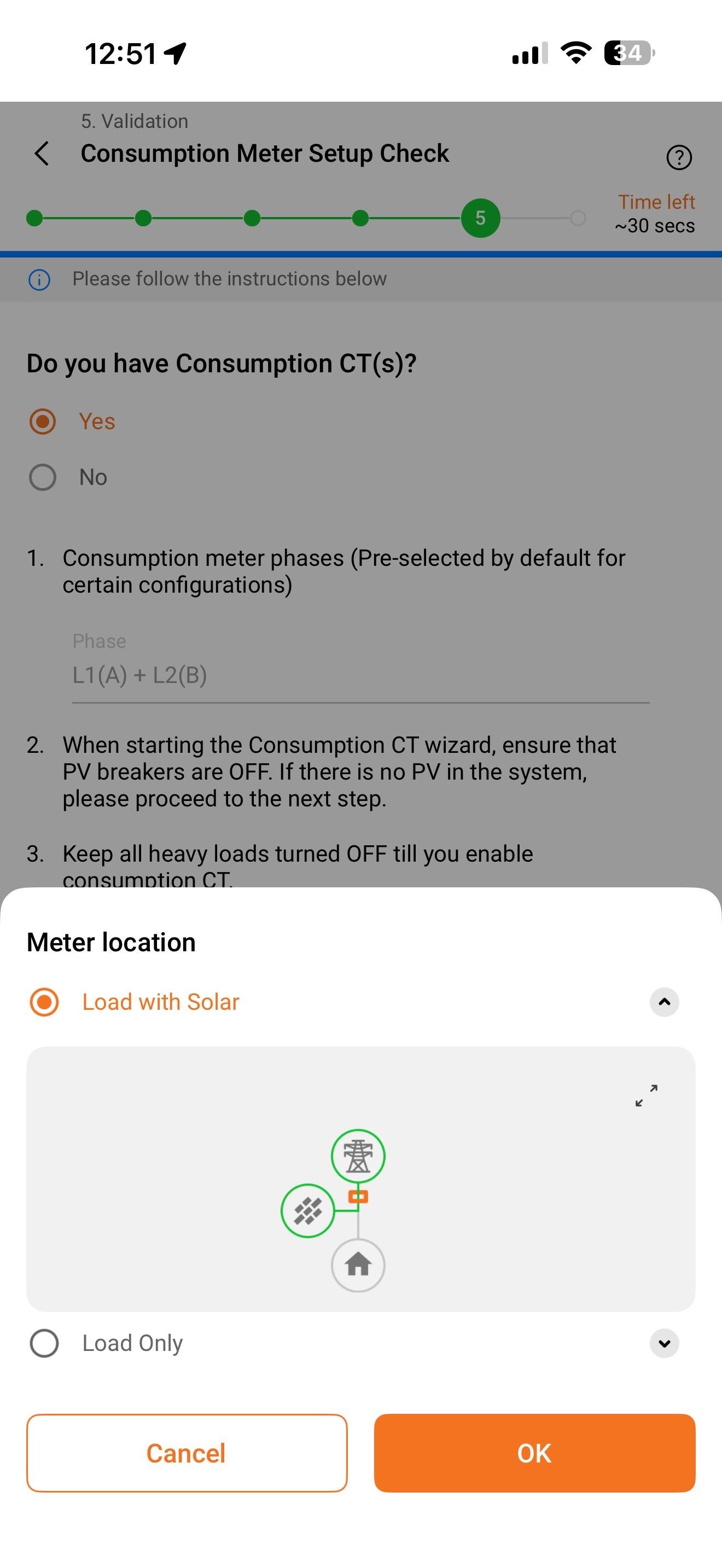Cancel the meter location selection
Screen dimensions: 722x1568
187,1453
